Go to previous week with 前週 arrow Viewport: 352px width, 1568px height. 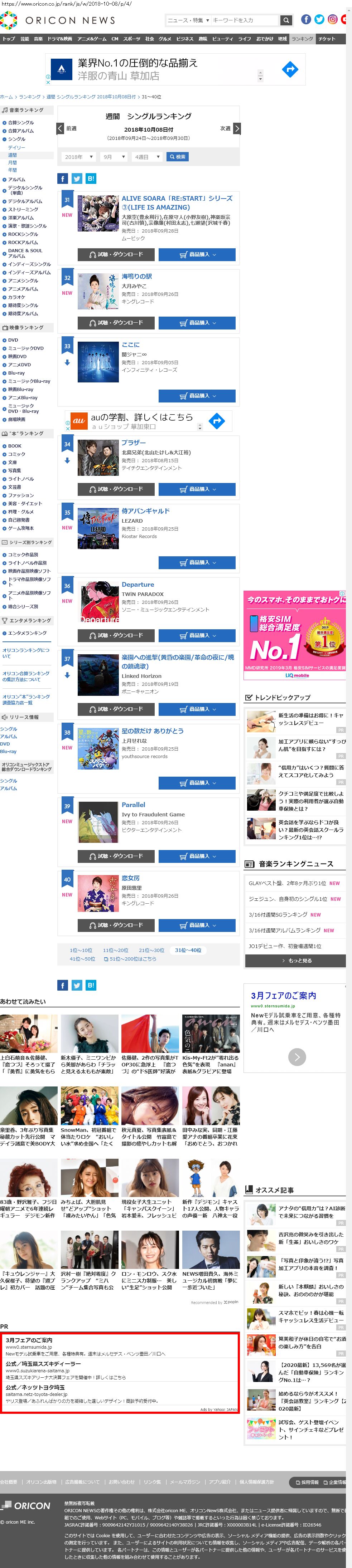(60, 128)
